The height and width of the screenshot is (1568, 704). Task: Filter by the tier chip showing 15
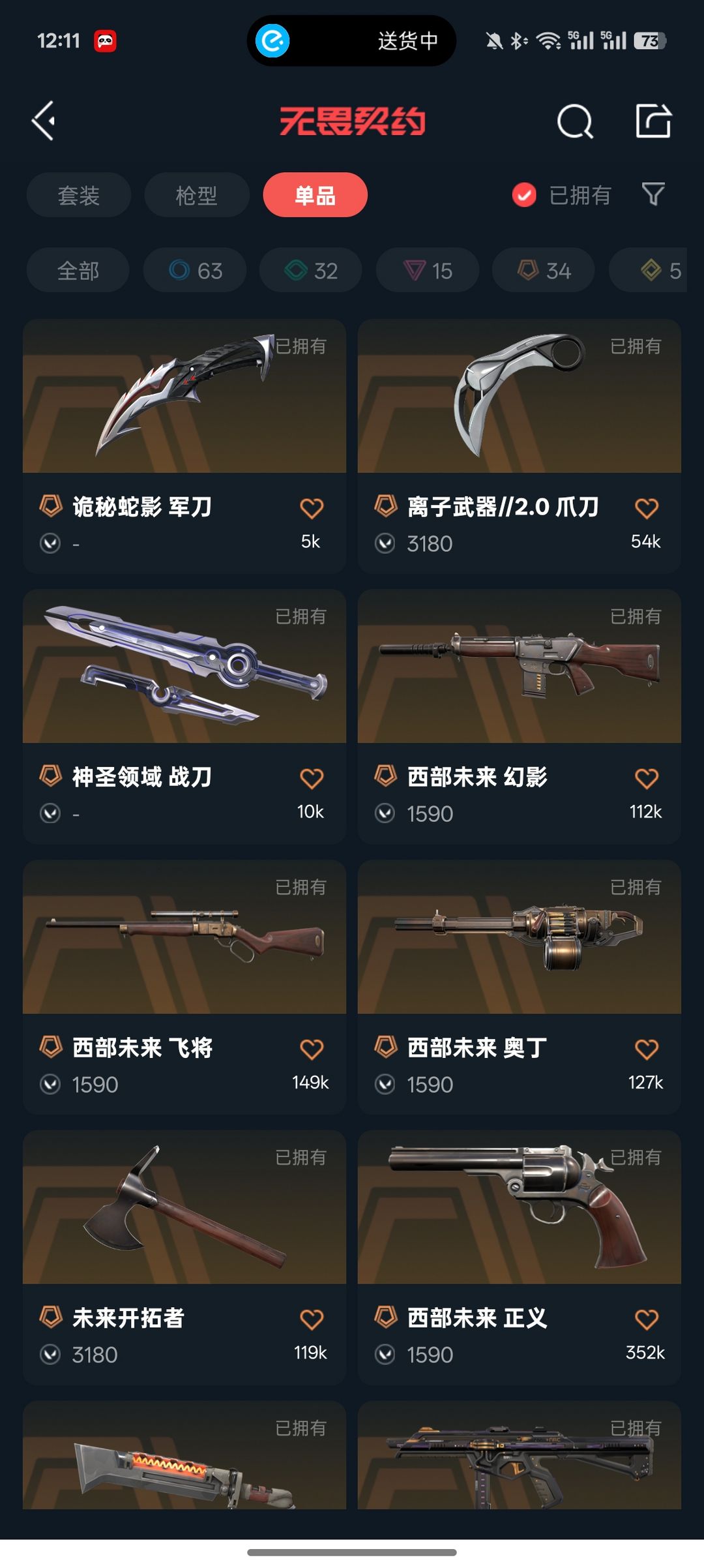click(428, 270)
